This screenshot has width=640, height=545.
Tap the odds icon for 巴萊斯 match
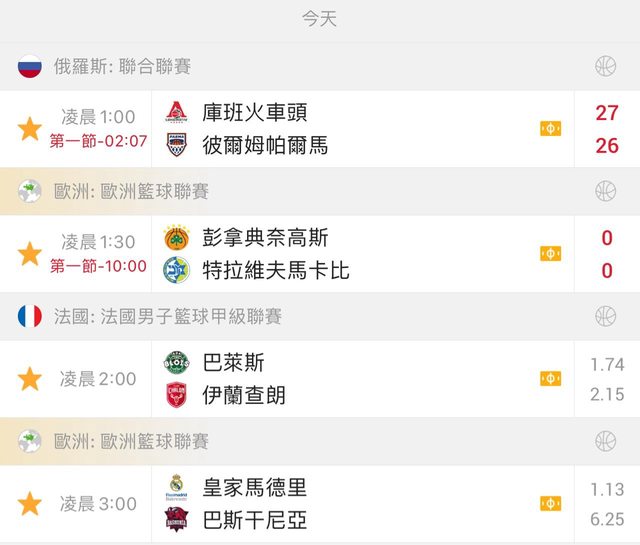tap(550, 379)
